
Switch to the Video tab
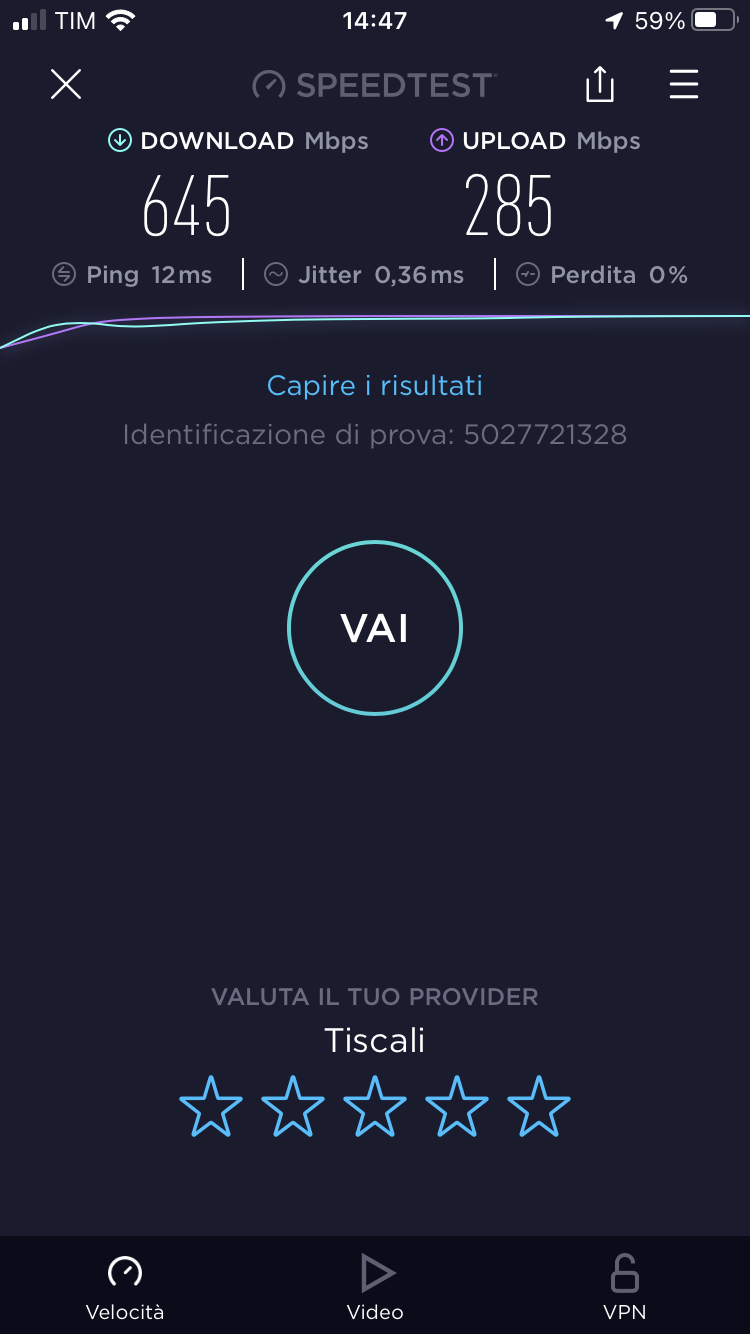tap(375, 1287)
